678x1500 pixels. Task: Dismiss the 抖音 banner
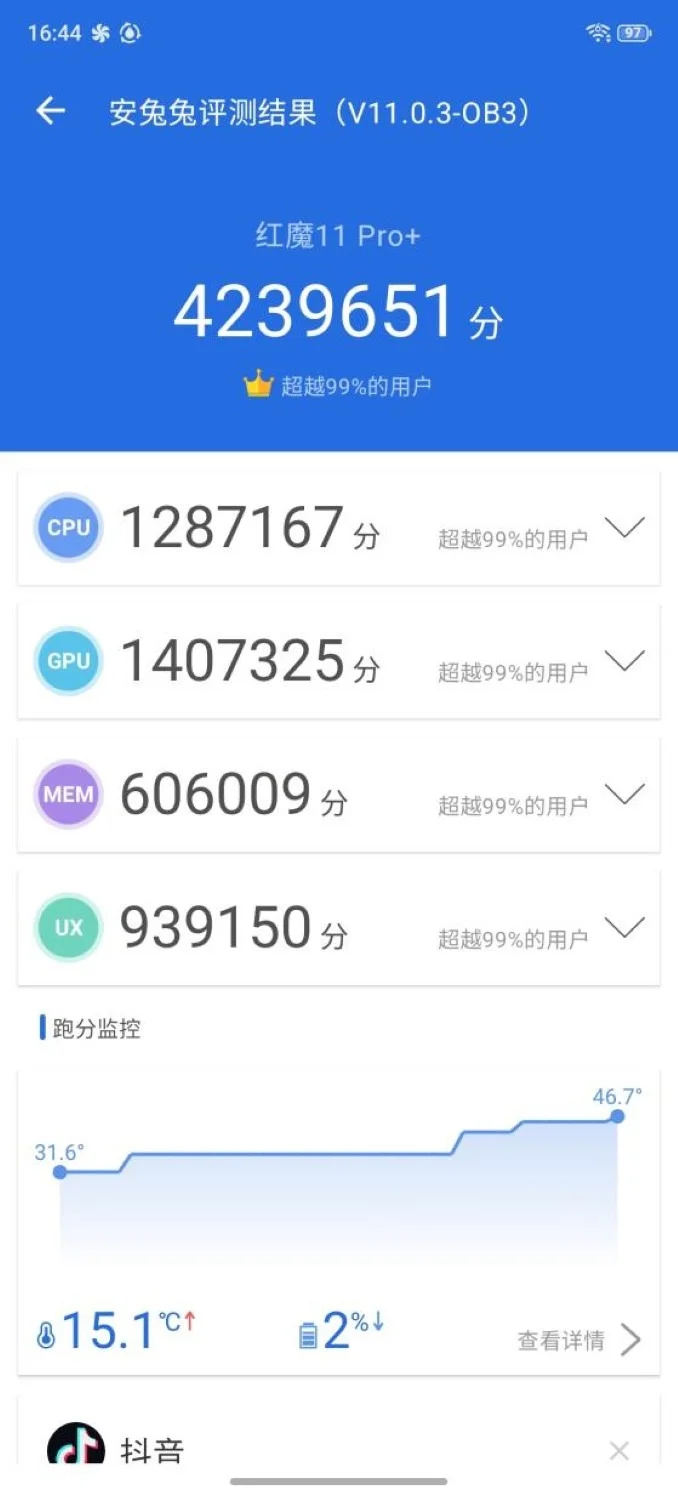coord(619,1451)
